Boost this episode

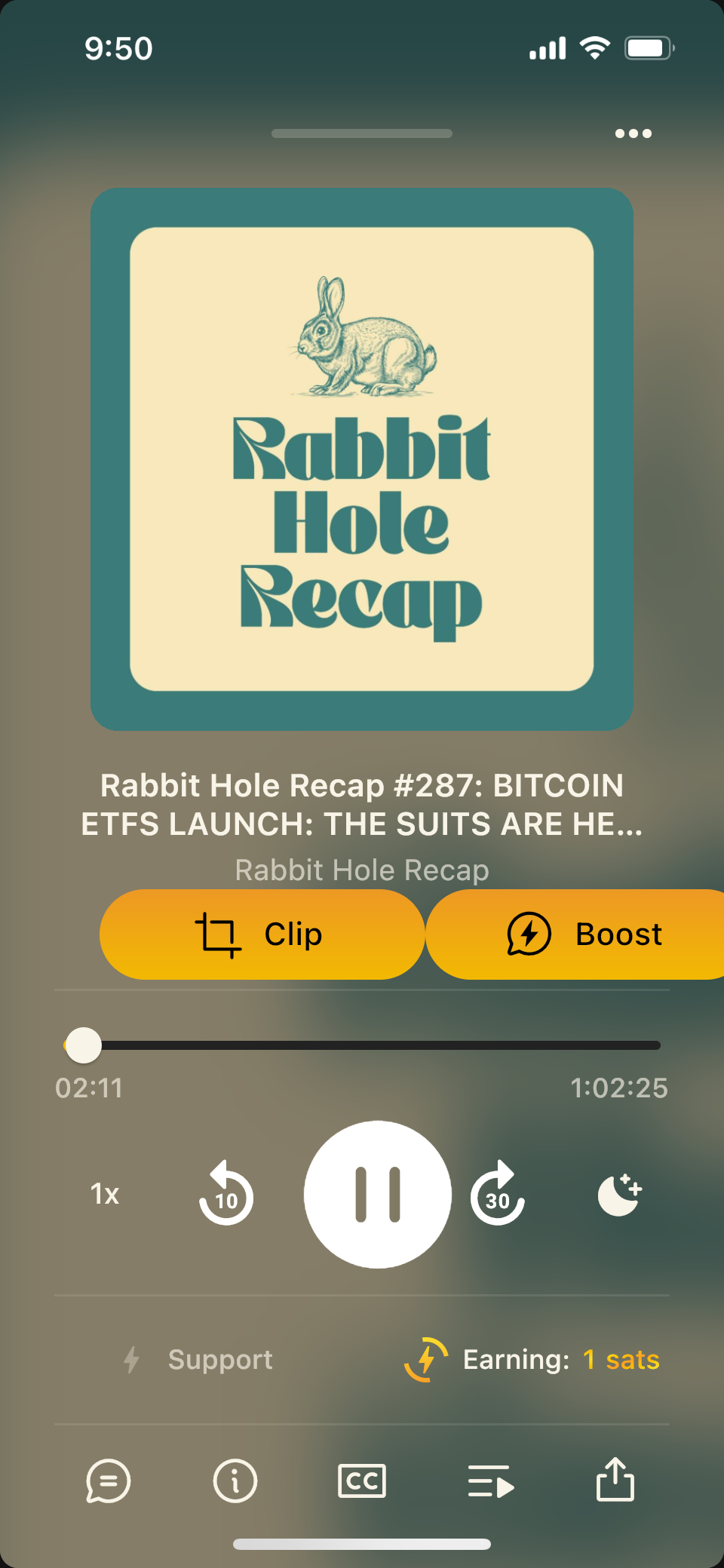(x=581, y=934)
